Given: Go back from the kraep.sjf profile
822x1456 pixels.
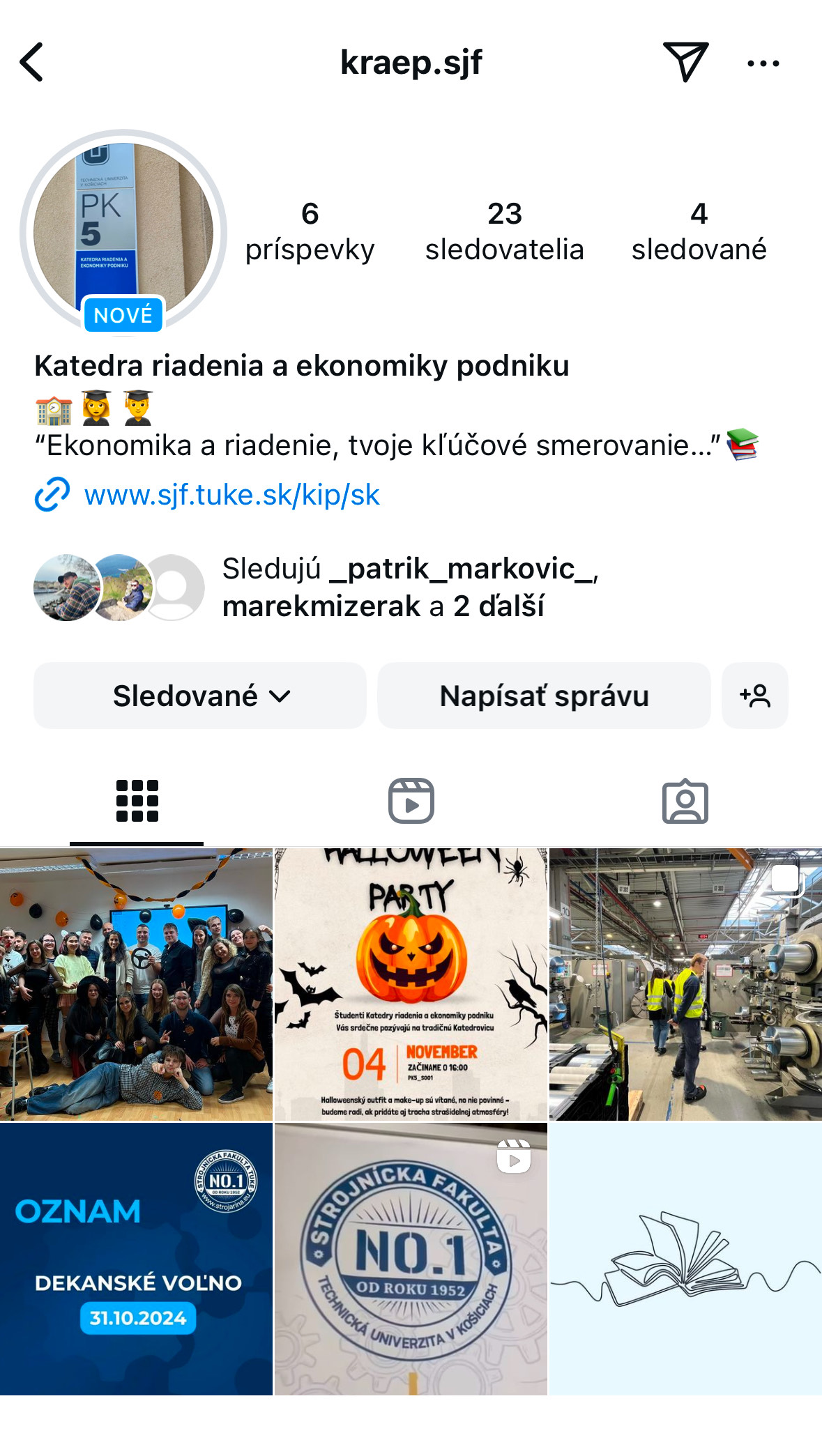Looking at the screenshot, I should [32, 62].
